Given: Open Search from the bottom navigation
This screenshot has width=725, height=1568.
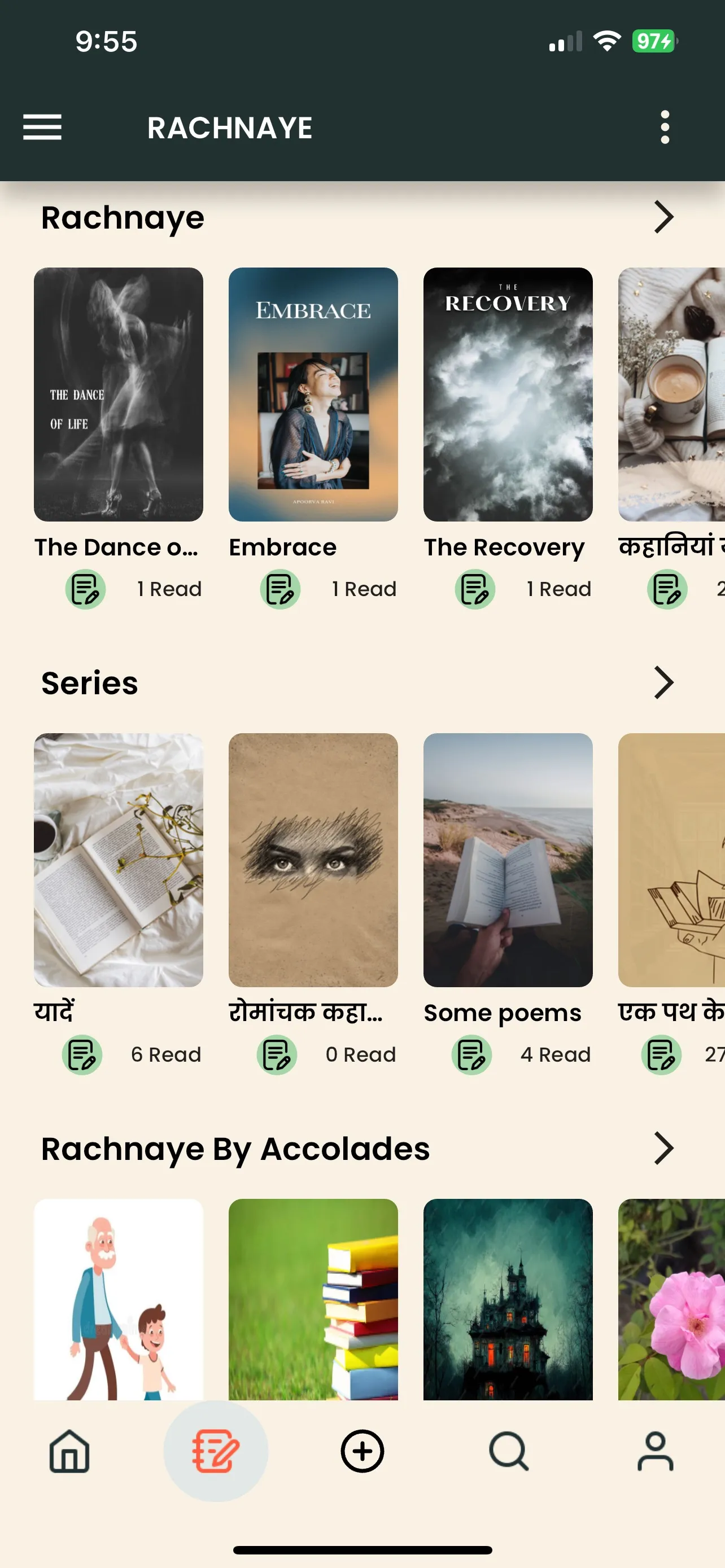Looking at the screenshot, I should coord(508,1451).
